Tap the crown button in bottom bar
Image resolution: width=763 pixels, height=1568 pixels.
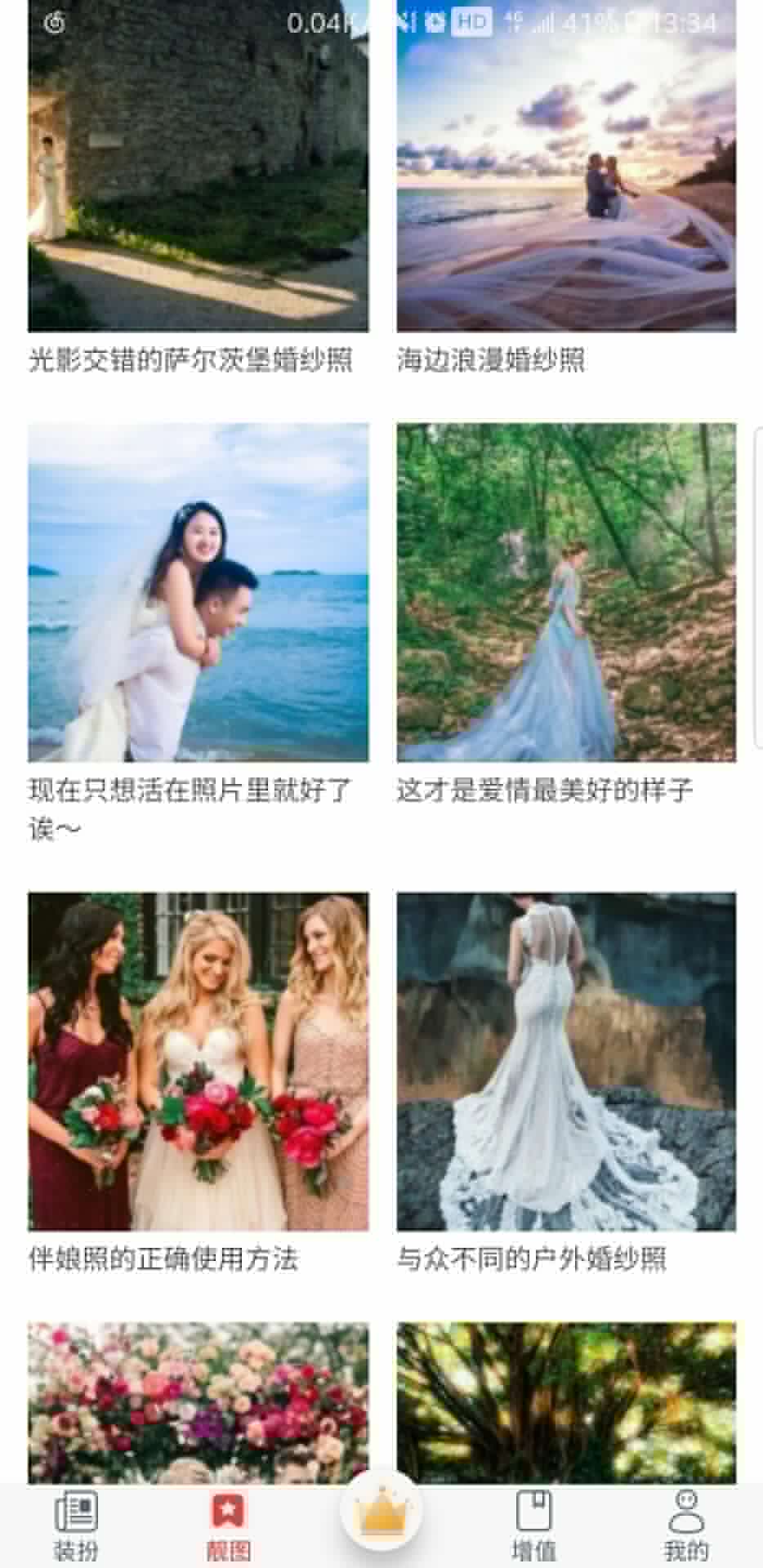[381, 1515]
